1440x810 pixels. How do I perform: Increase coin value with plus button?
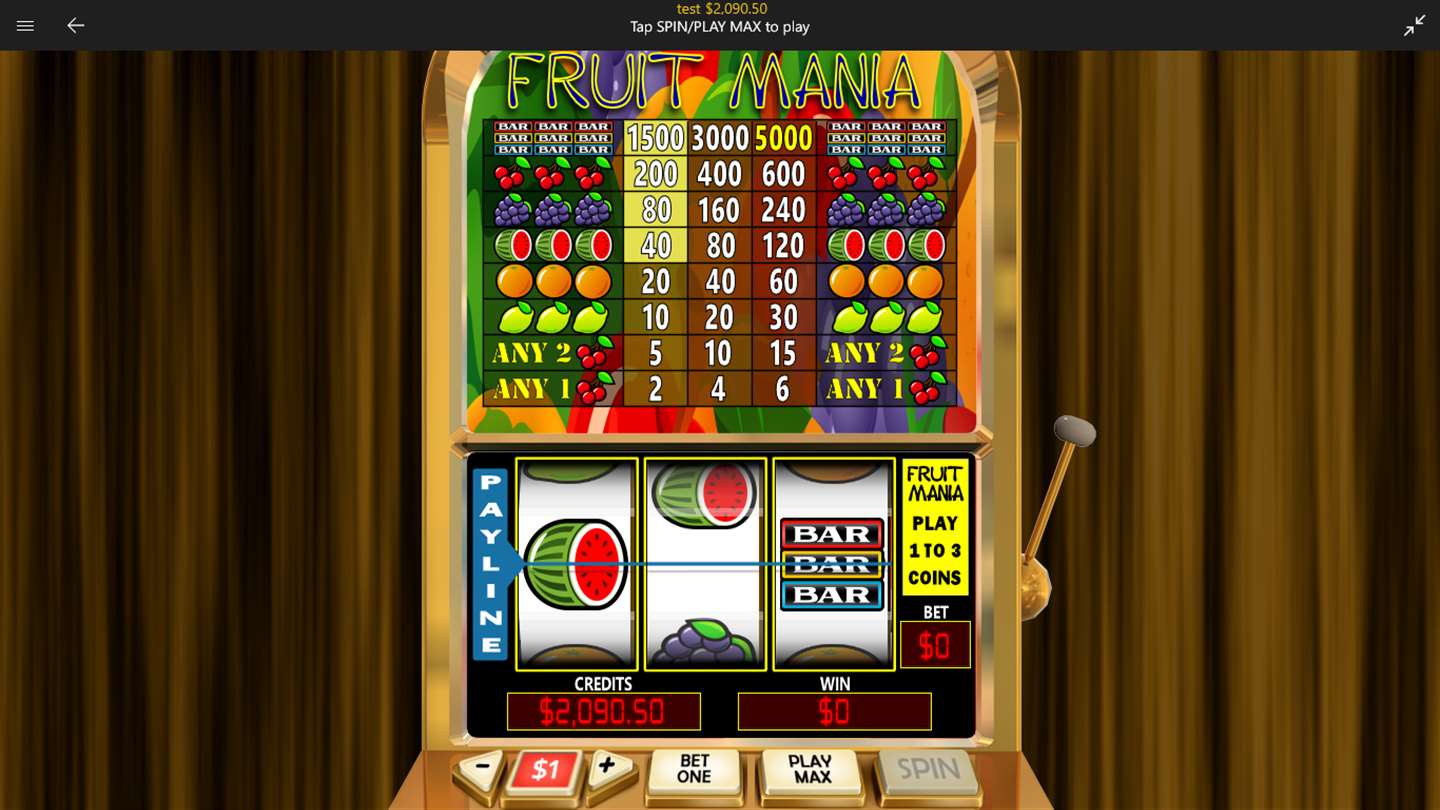[x=606, y=768]
